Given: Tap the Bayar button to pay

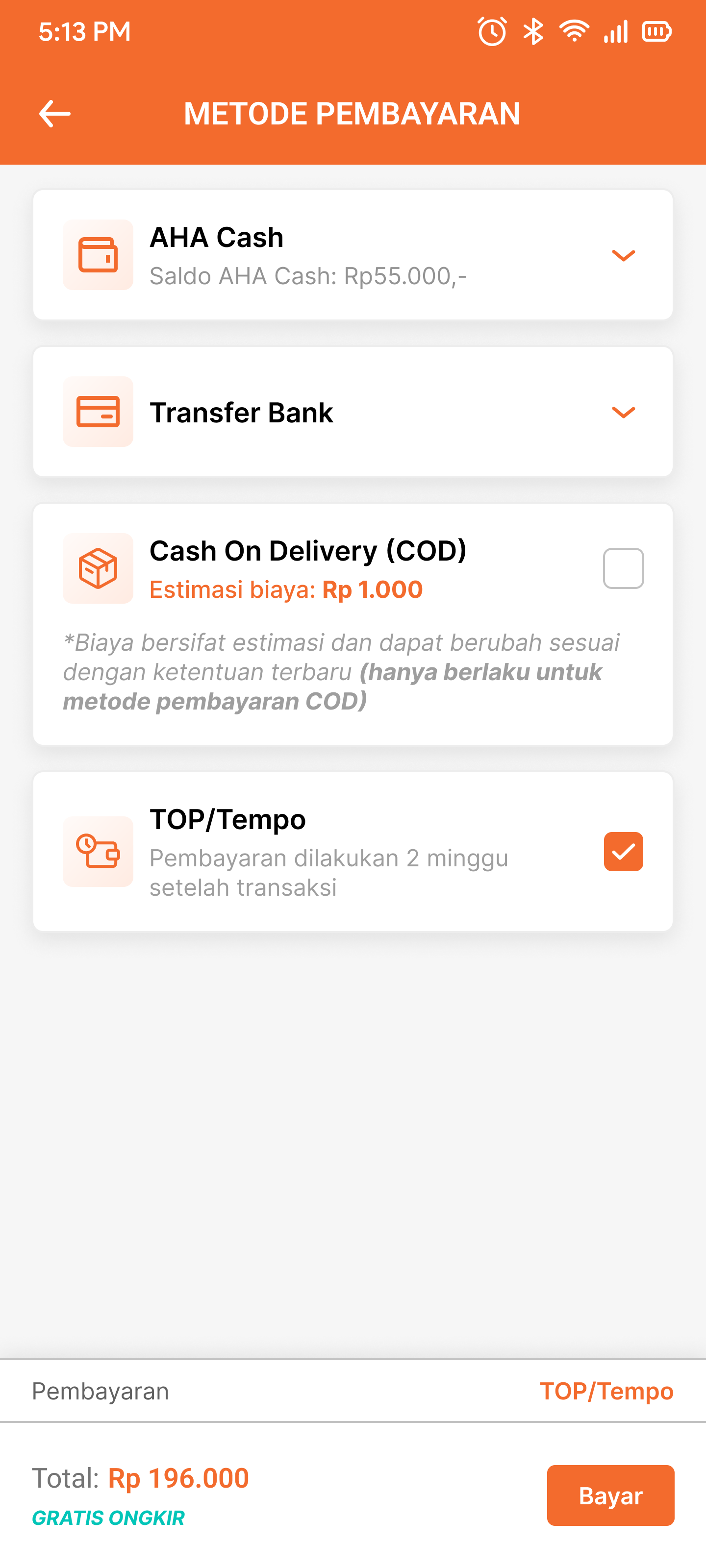Looking at the screenshot, I should 610,1495.
